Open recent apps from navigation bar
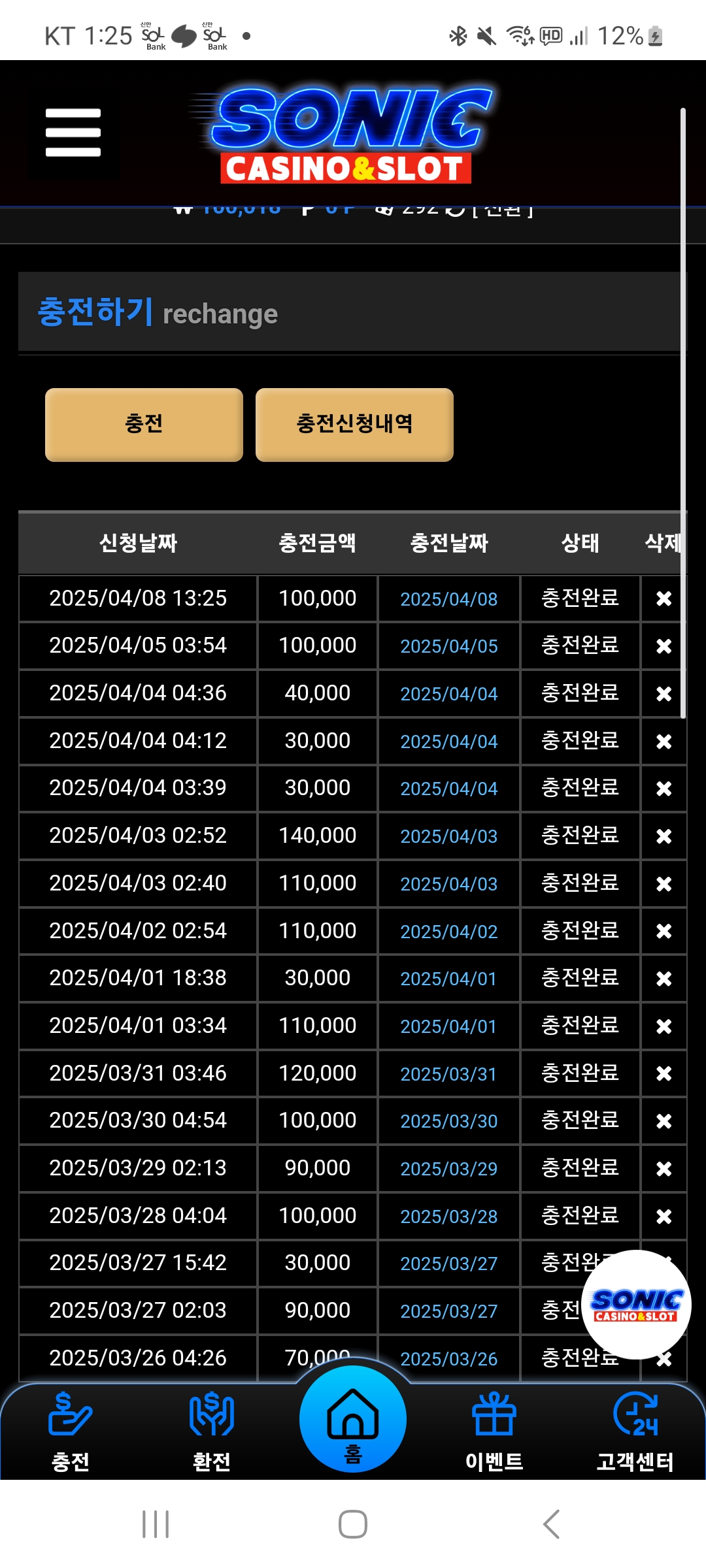The width and height of the screenshot is (706, 1568). [x=156, y=1524]
